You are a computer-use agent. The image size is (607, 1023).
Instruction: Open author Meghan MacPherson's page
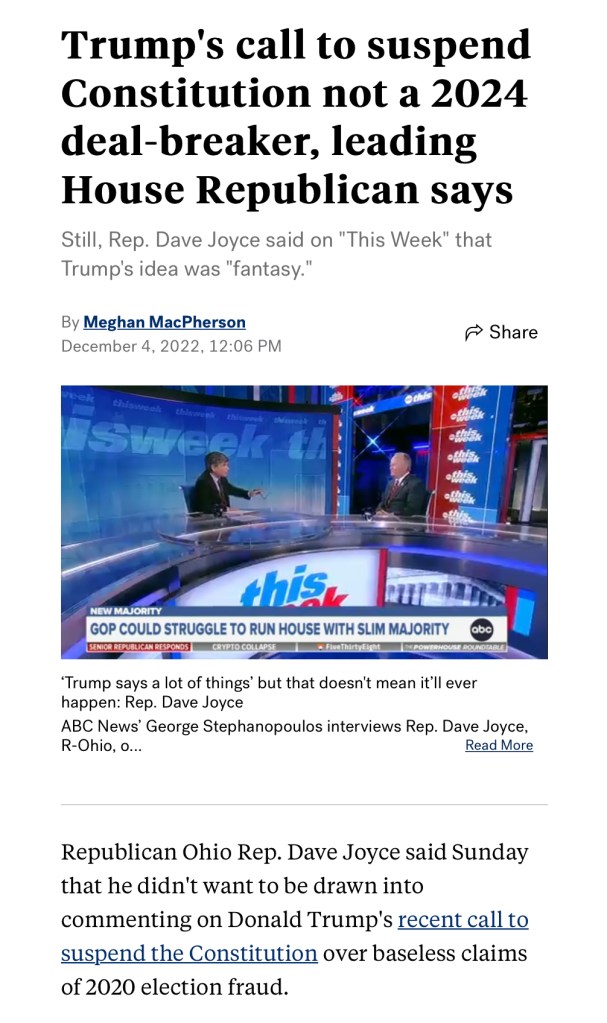point(164,322)
